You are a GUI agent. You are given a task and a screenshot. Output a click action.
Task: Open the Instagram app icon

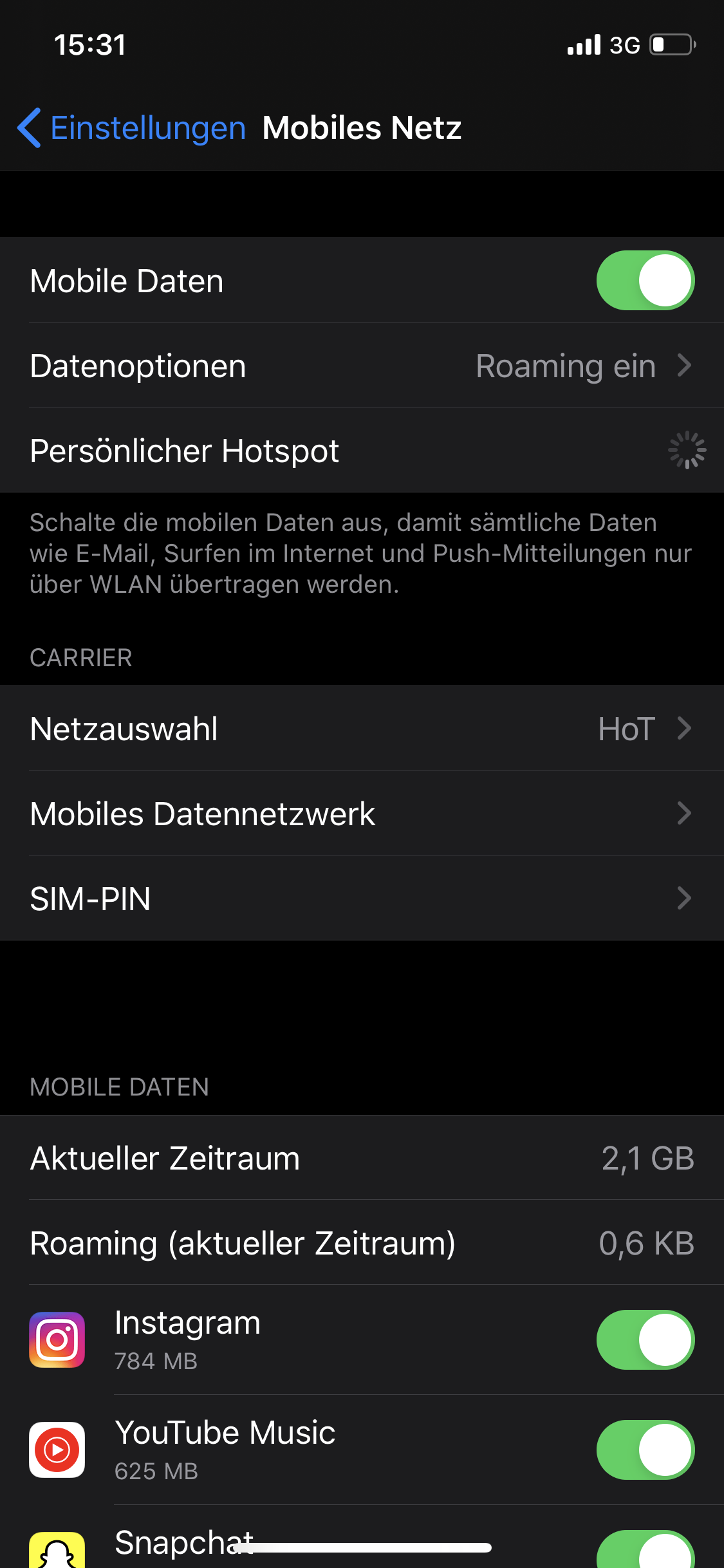pos(57,1340)
